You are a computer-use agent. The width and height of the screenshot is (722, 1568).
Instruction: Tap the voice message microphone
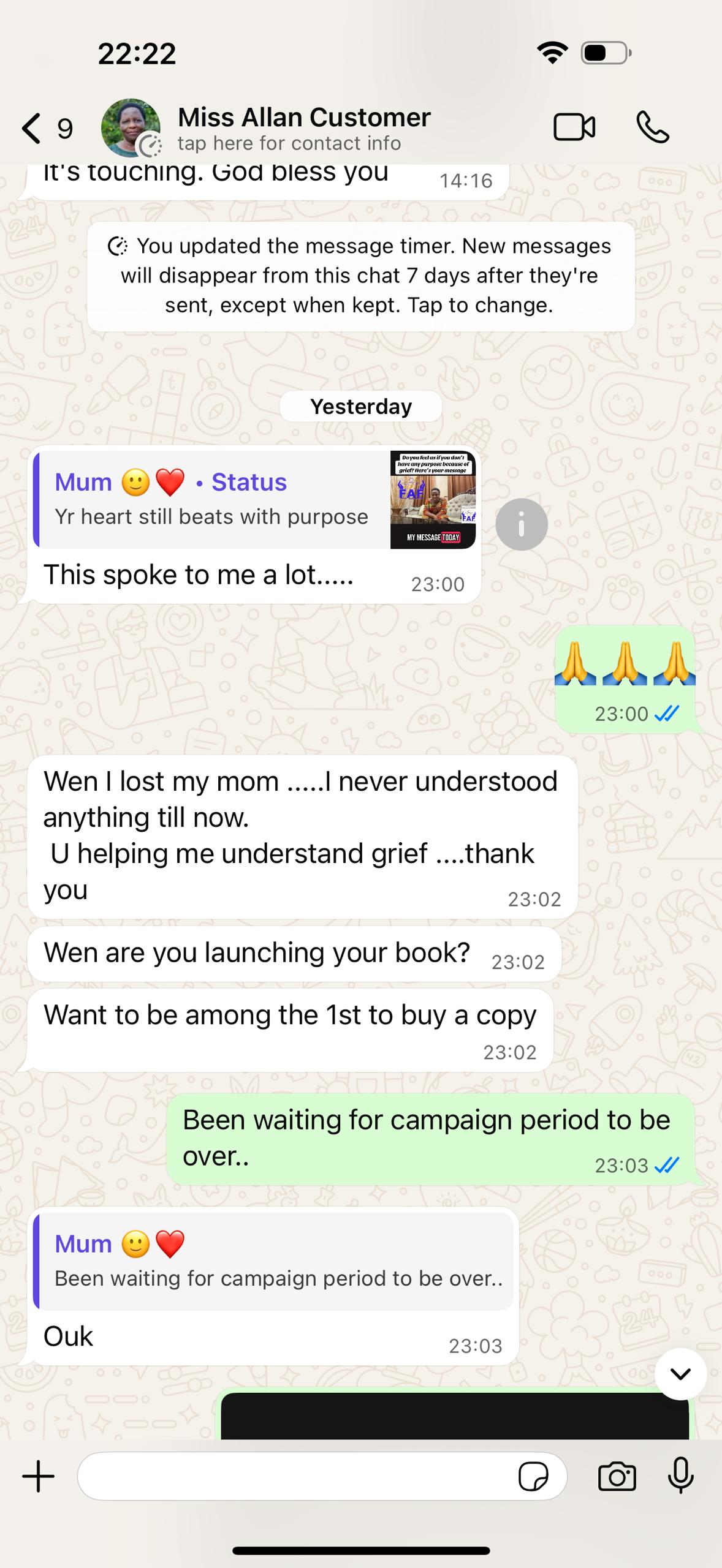(680, 1476)
